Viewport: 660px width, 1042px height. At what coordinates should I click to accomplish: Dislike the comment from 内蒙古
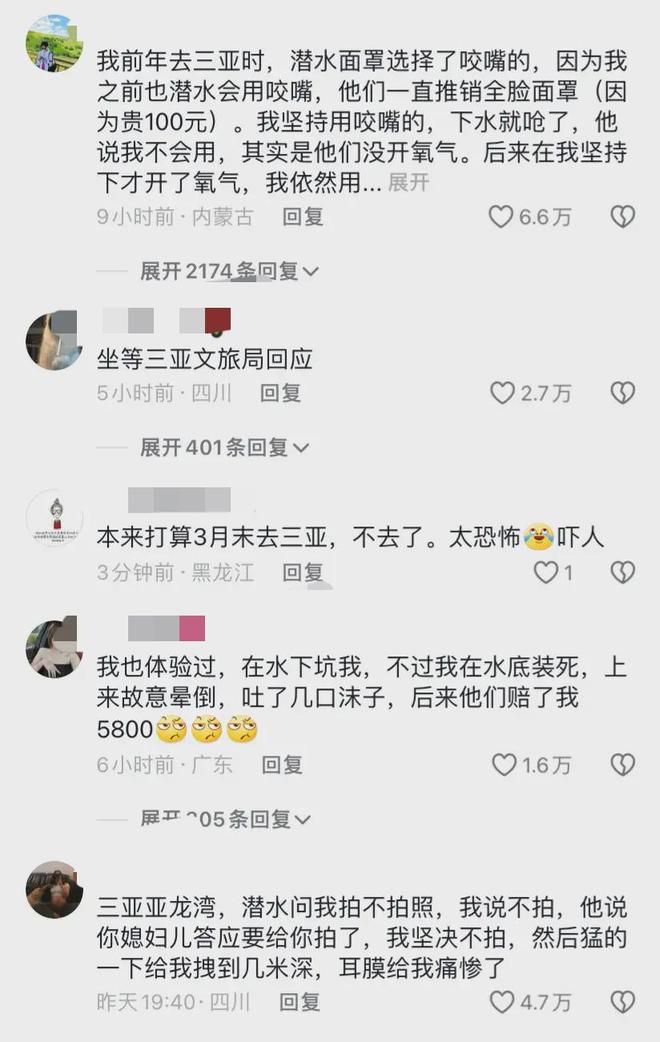pos(623,216)
